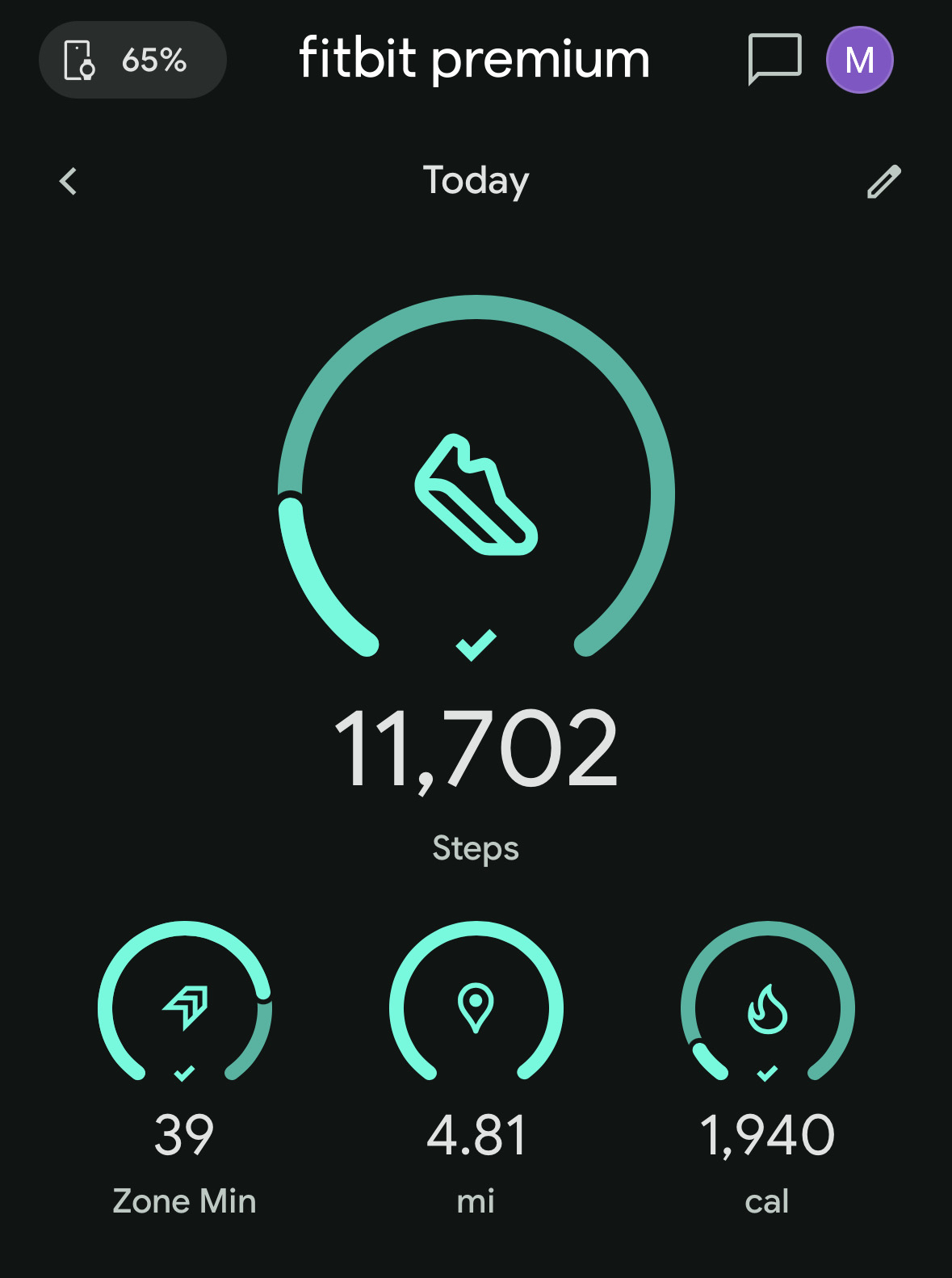Screen dimensions: 952x1278
Task: Edit today's stats with the pencil icon
Action: [x=883, y=181]
